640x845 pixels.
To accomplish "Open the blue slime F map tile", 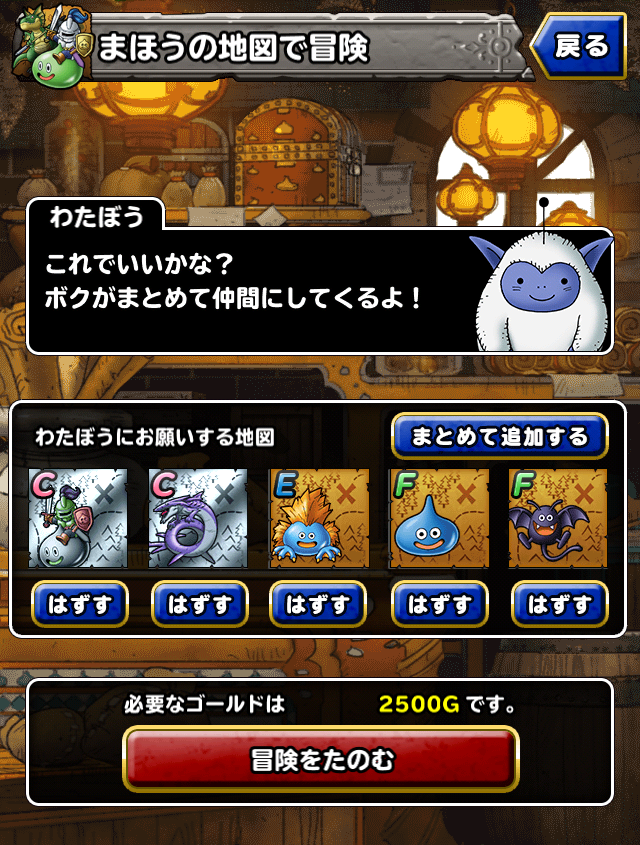I will (x=439, y=519).
